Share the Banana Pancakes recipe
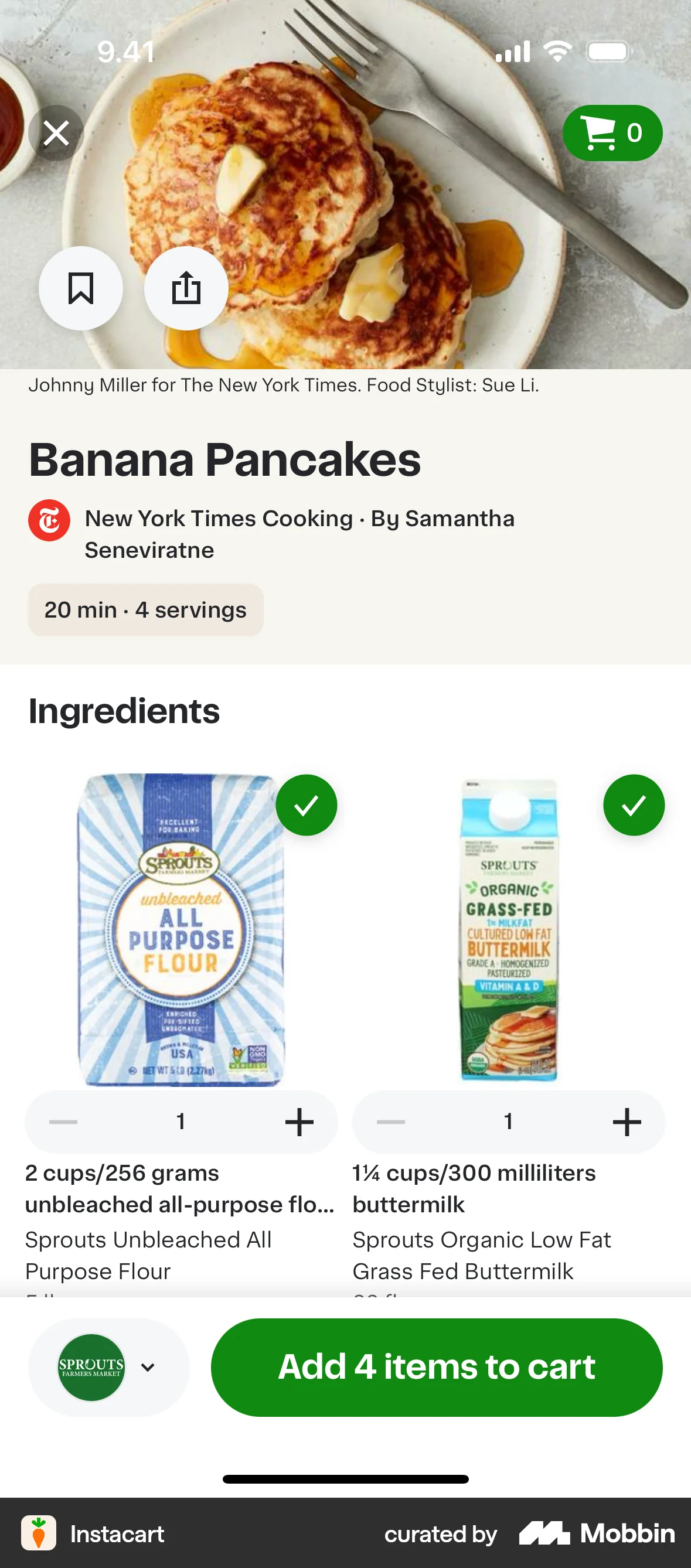This screenshot has width=691, height=1568. 186,288
